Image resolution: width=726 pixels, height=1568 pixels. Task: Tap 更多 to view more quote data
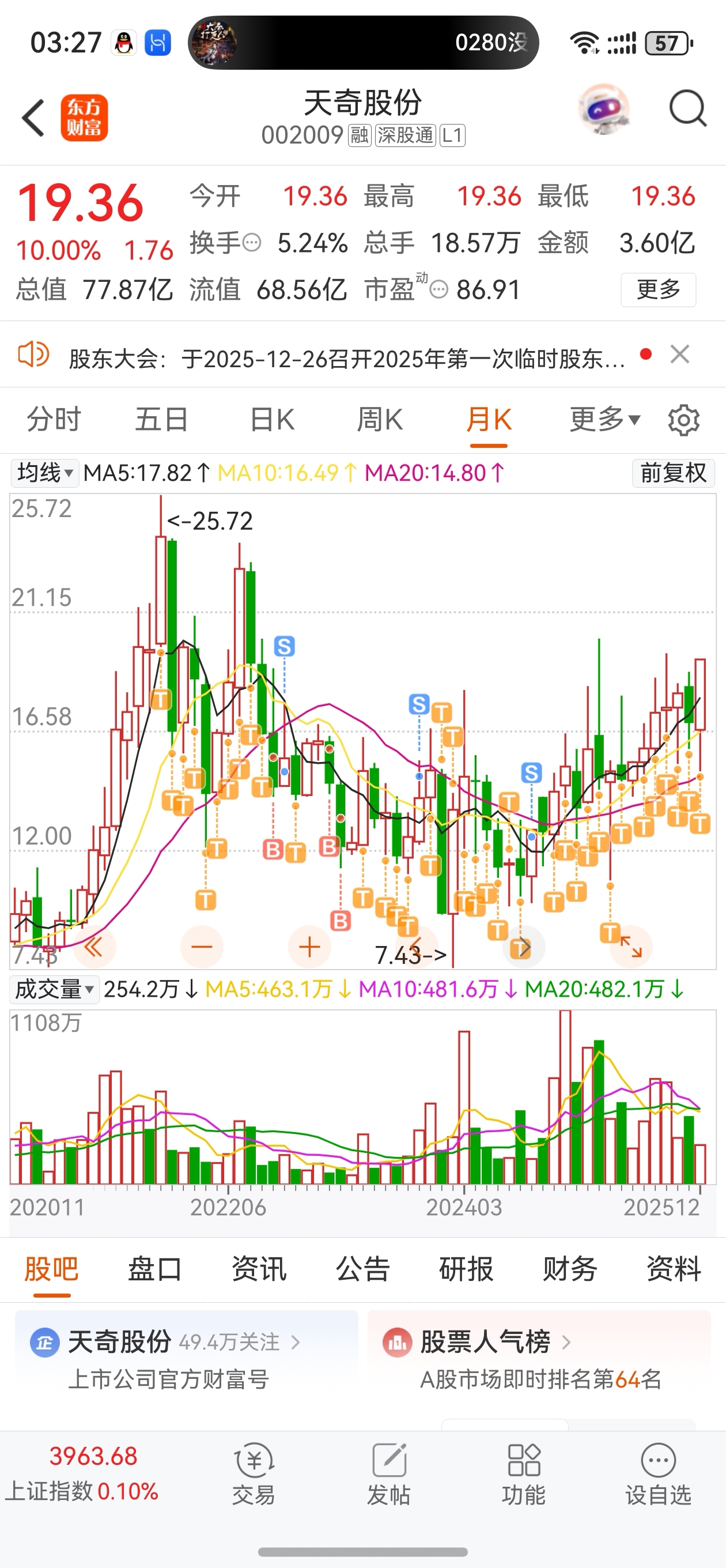click(658, 289)
